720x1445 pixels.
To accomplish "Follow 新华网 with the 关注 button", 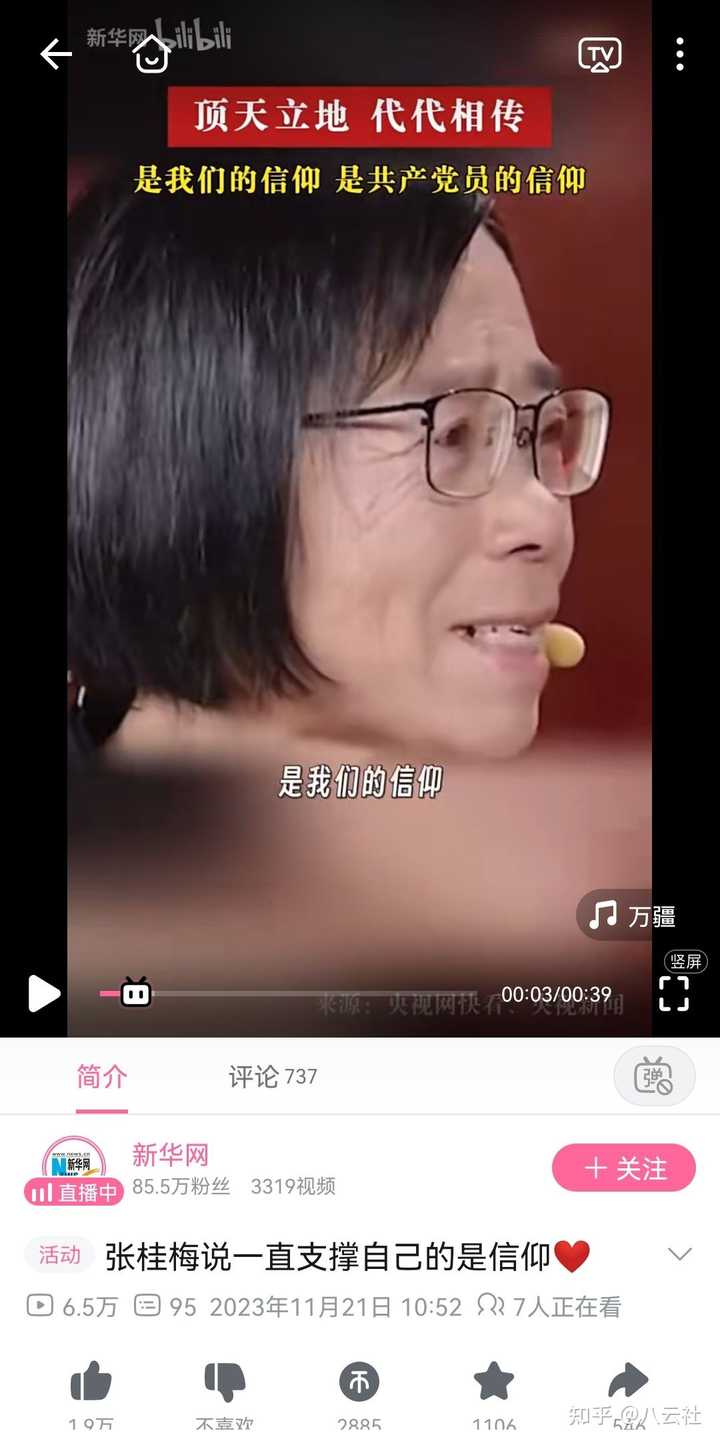I will click(624, 1168).
